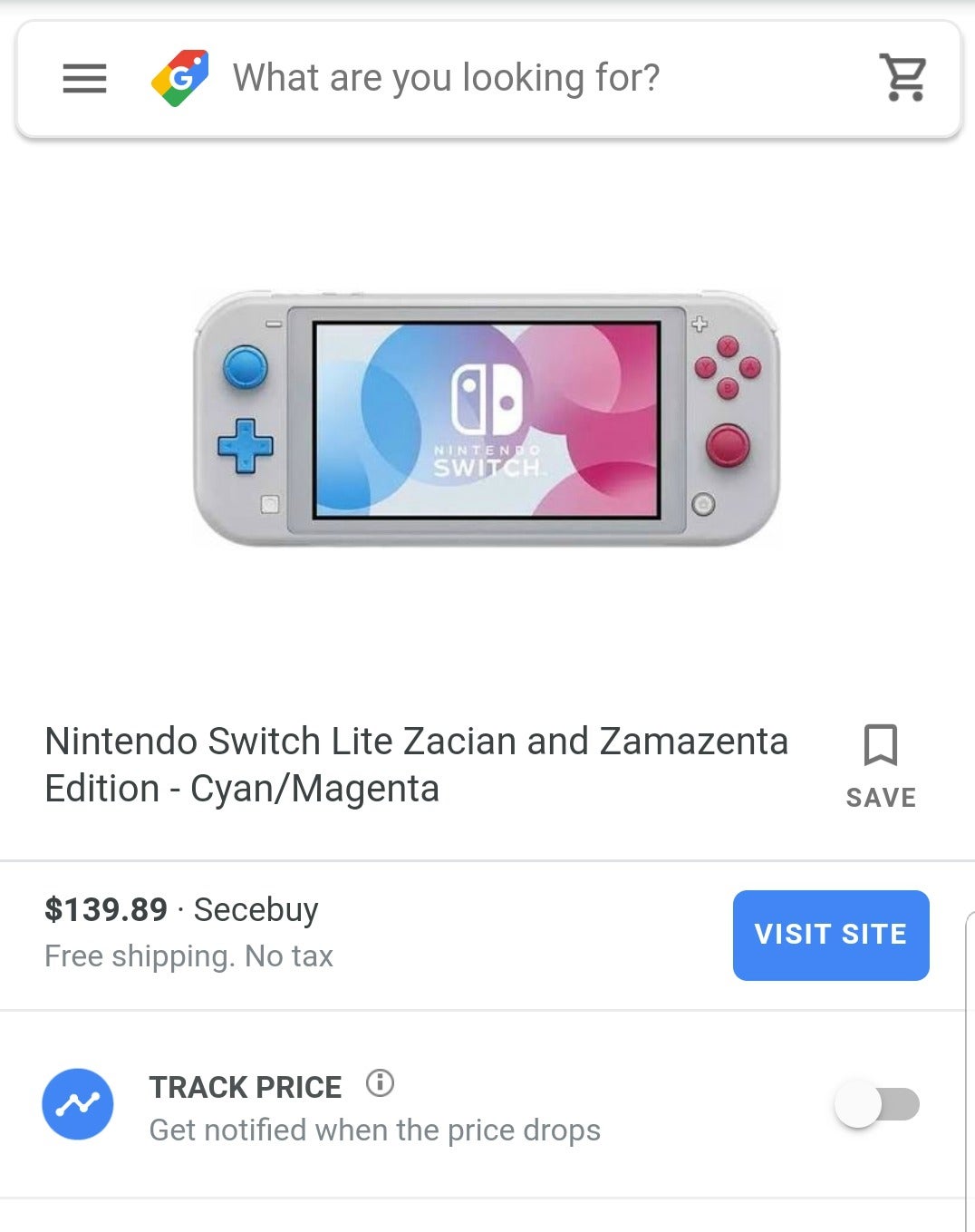Open seller details for Secebuy
975x1232 pixels.
point(258,910)
